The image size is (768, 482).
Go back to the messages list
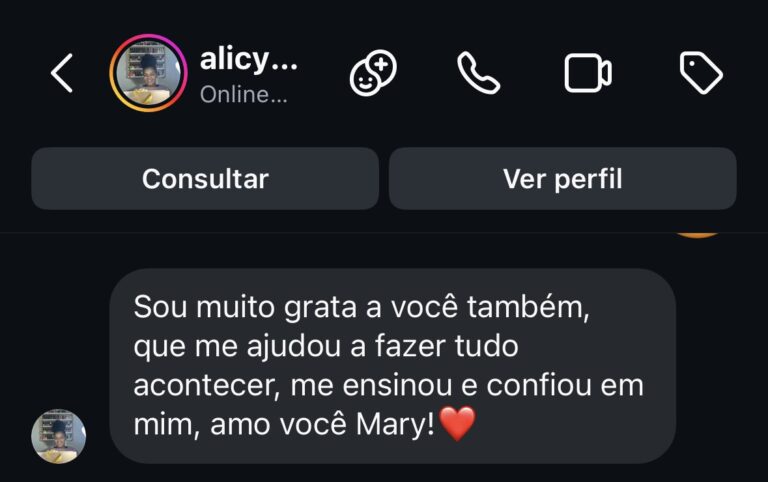pos(62,73)
